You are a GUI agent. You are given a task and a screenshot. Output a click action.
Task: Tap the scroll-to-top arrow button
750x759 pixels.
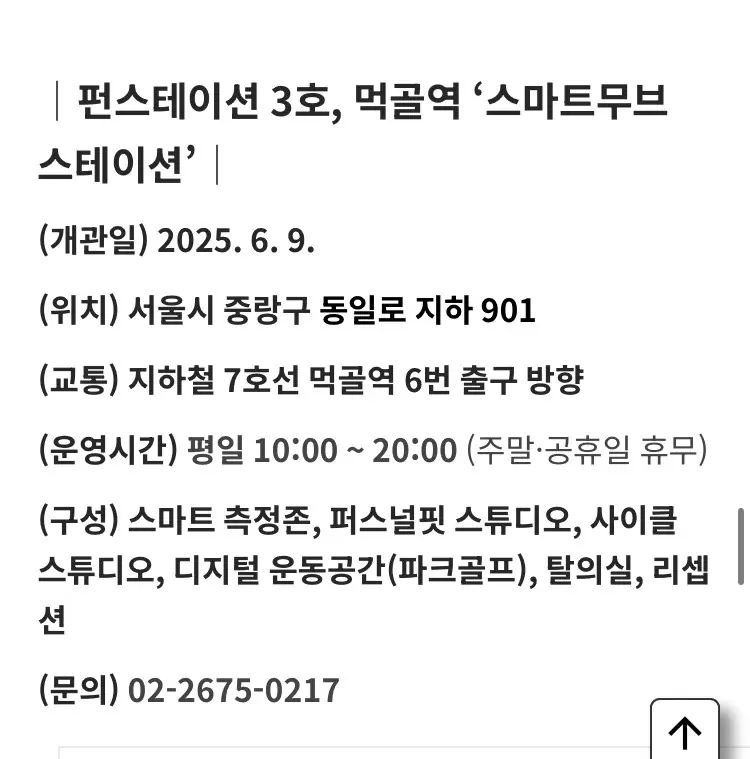(x=684, y=731)
